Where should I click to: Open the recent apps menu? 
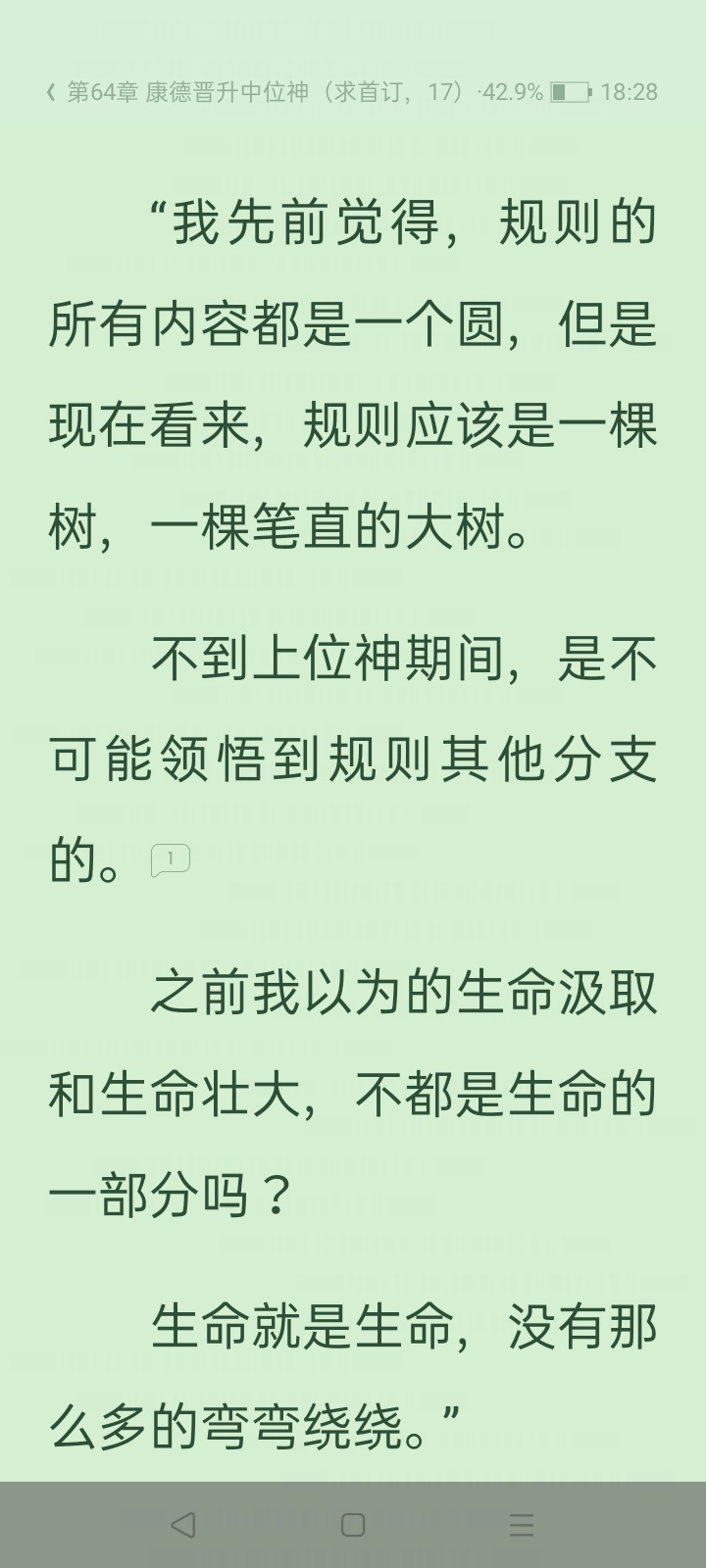522,1524
